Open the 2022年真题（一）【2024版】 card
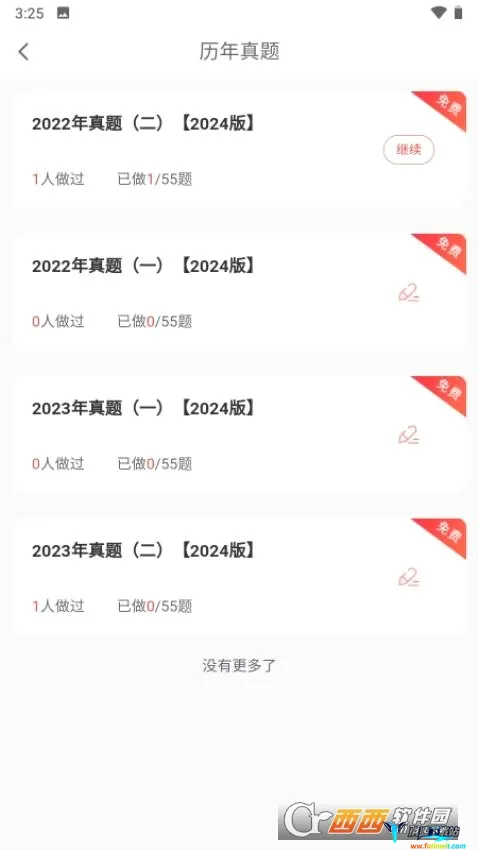Screen dimensions: 478x850 click(239, 293)
